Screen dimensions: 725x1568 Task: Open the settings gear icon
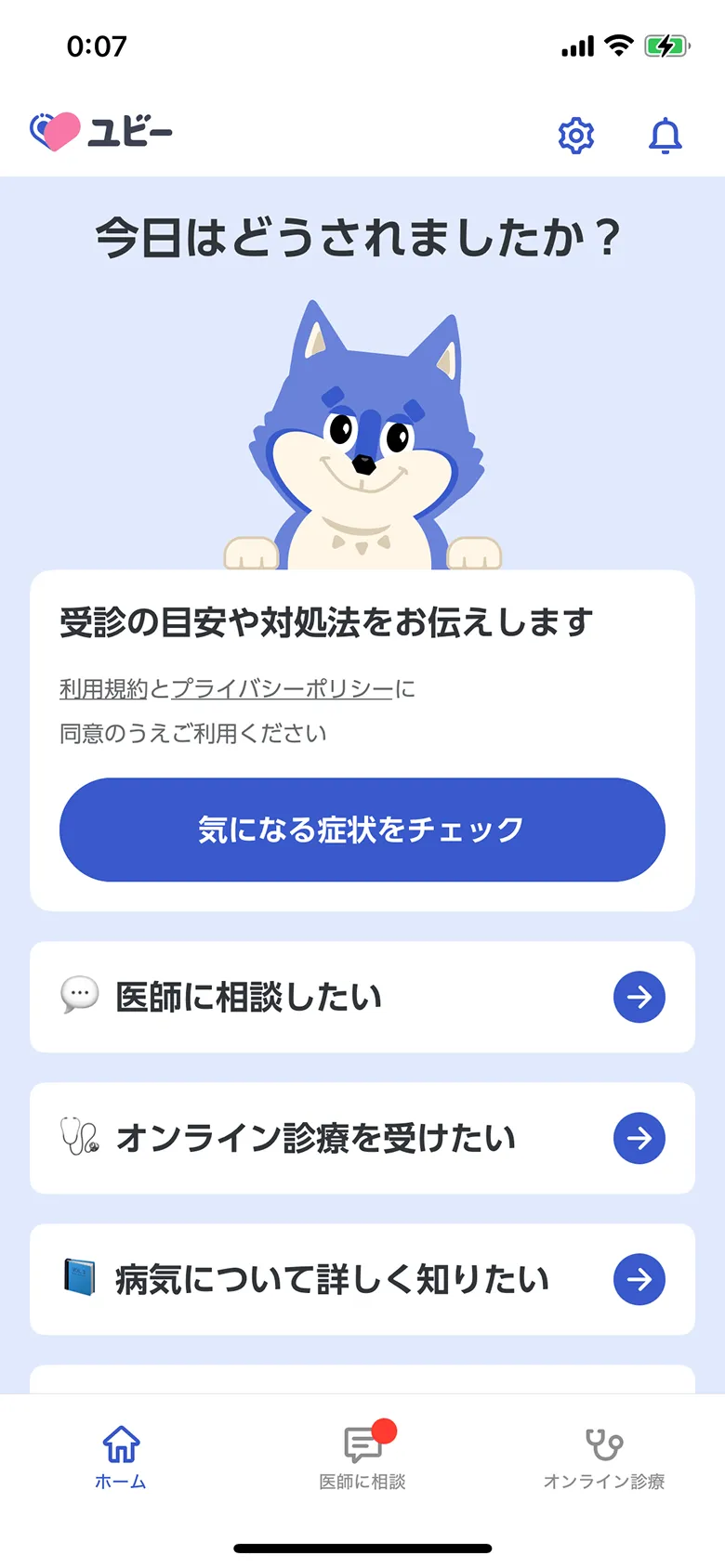coord(575,135)
